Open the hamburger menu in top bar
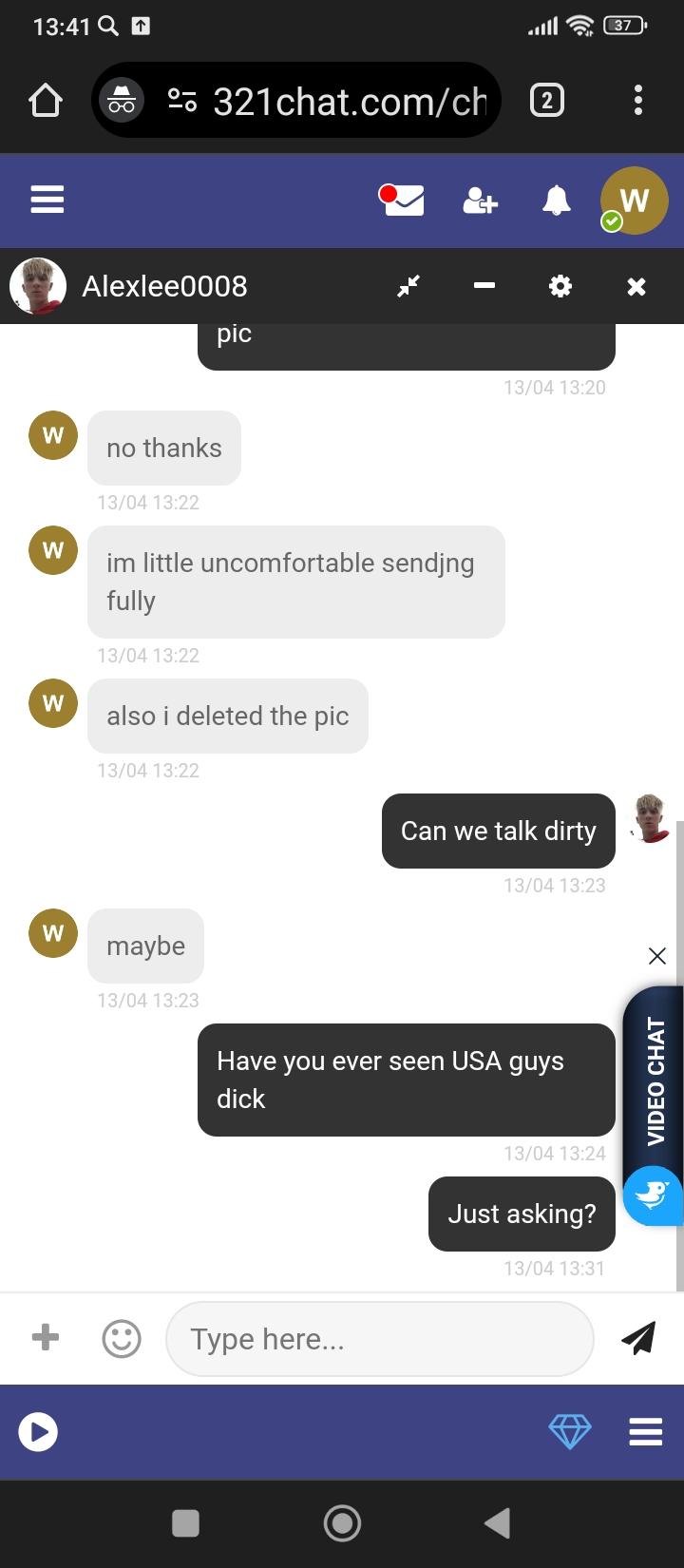 click(x=47, y=201)
